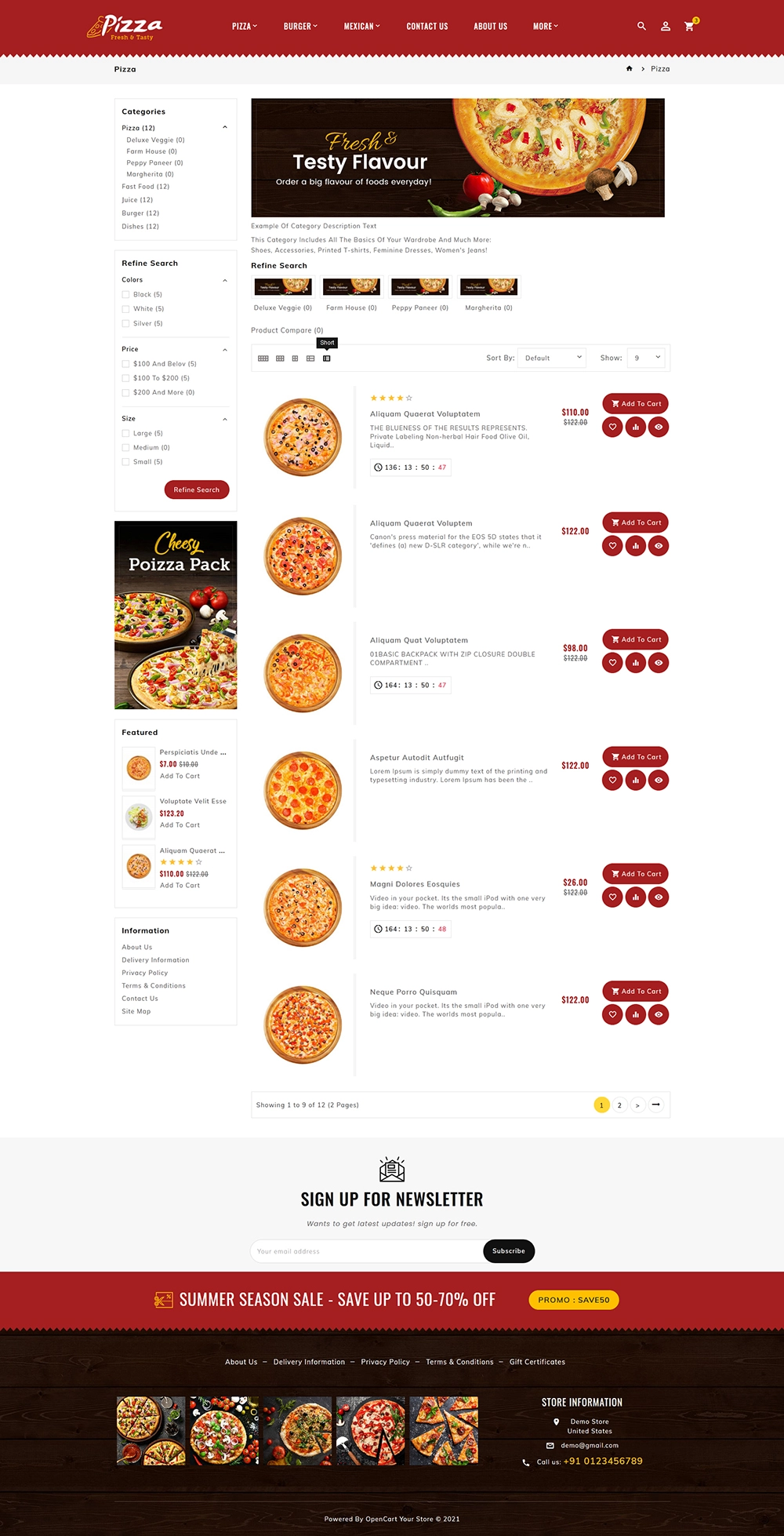Open Deluxe Veggie subcategory tile
784x1536 pixels.
(x=283, y=295)
